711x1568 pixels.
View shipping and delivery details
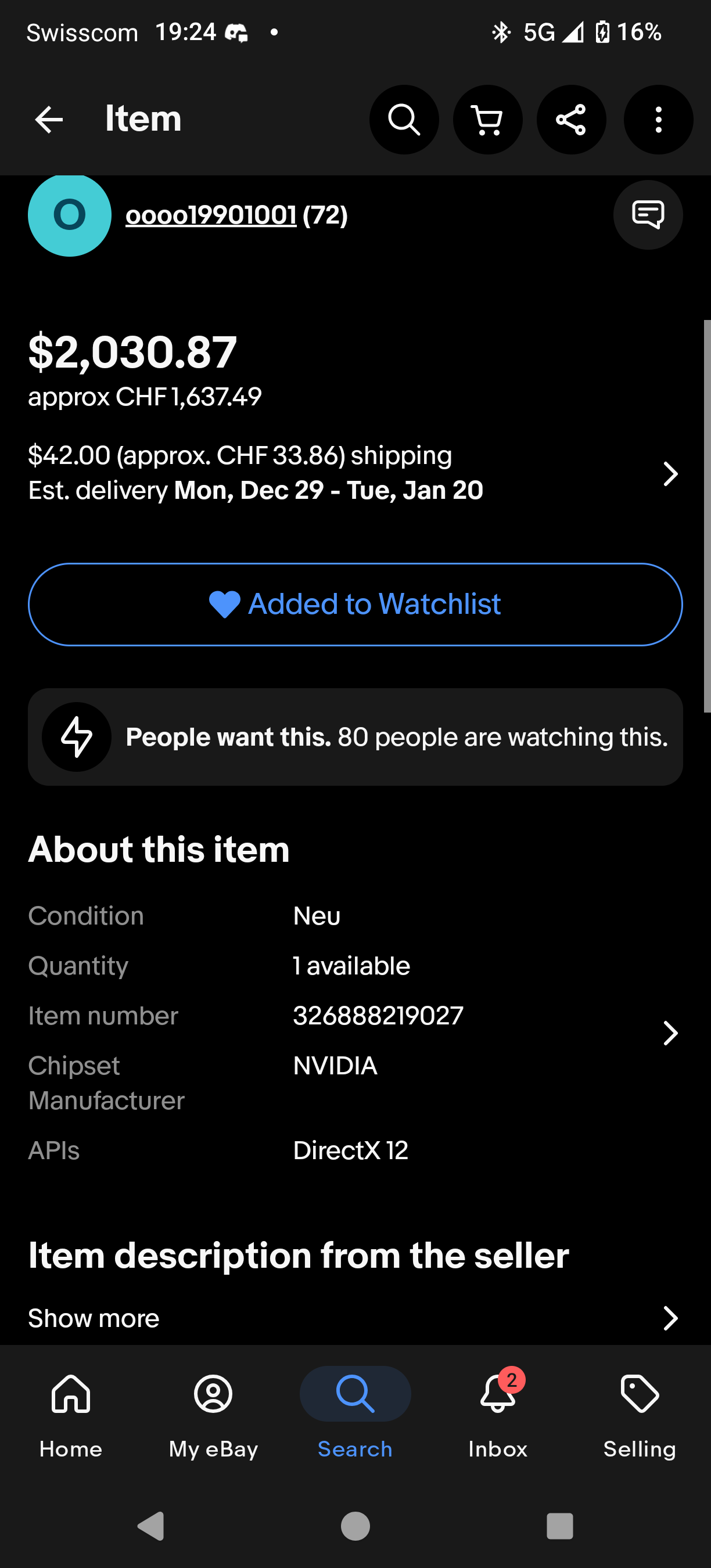[x=670, y=473]
